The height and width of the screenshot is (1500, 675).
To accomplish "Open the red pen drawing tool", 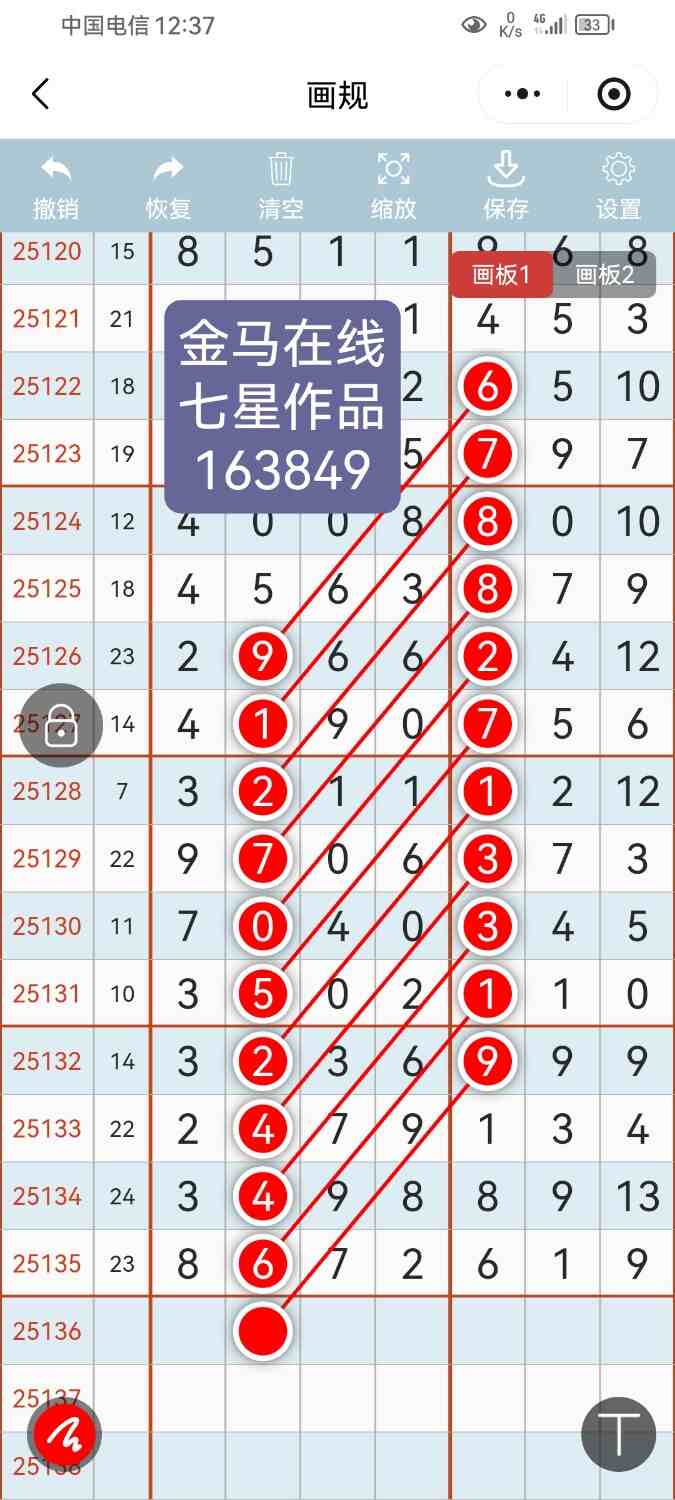I will coord(66,1435).
